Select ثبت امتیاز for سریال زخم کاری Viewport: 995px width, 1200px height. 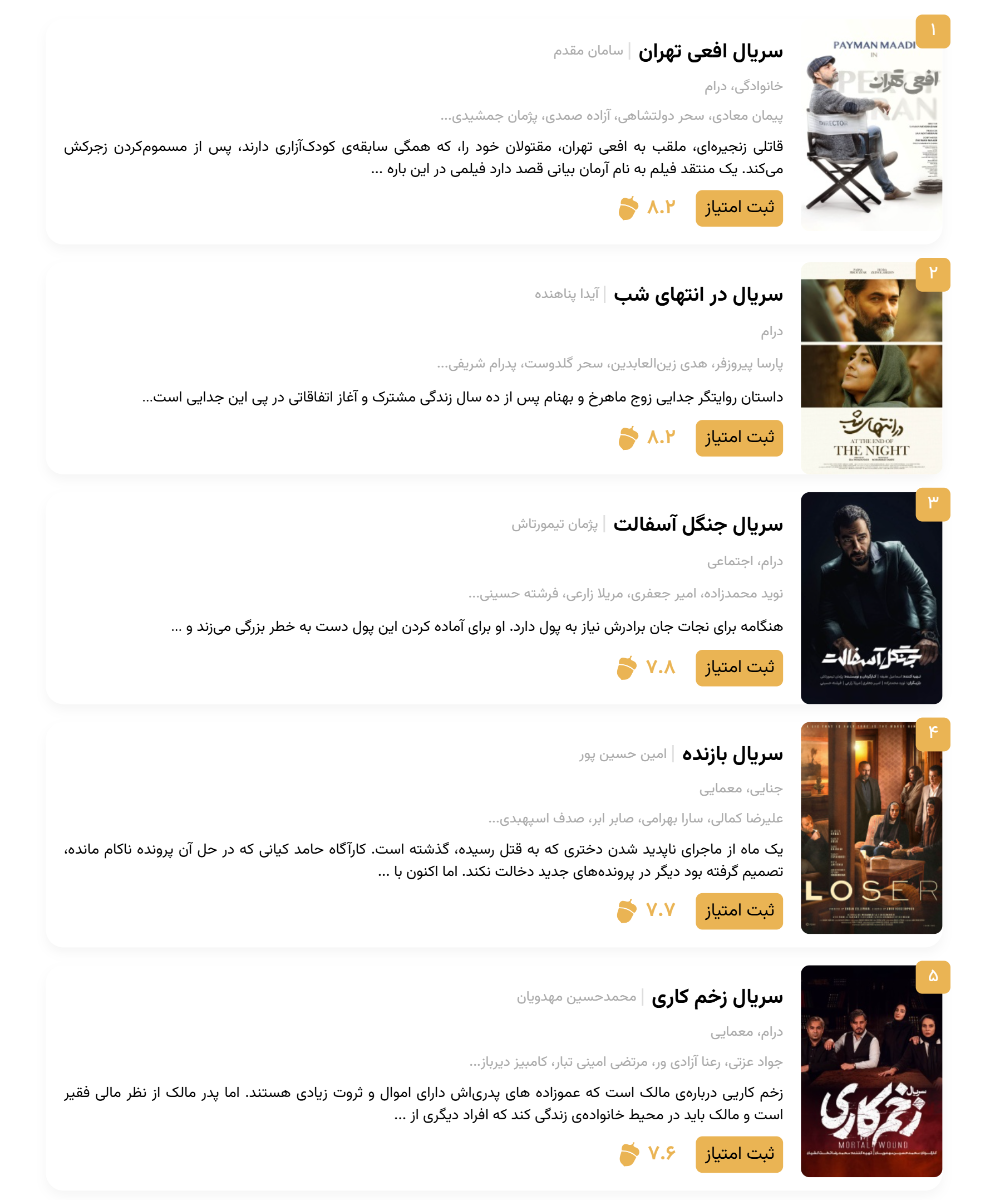coord(739,1154)
